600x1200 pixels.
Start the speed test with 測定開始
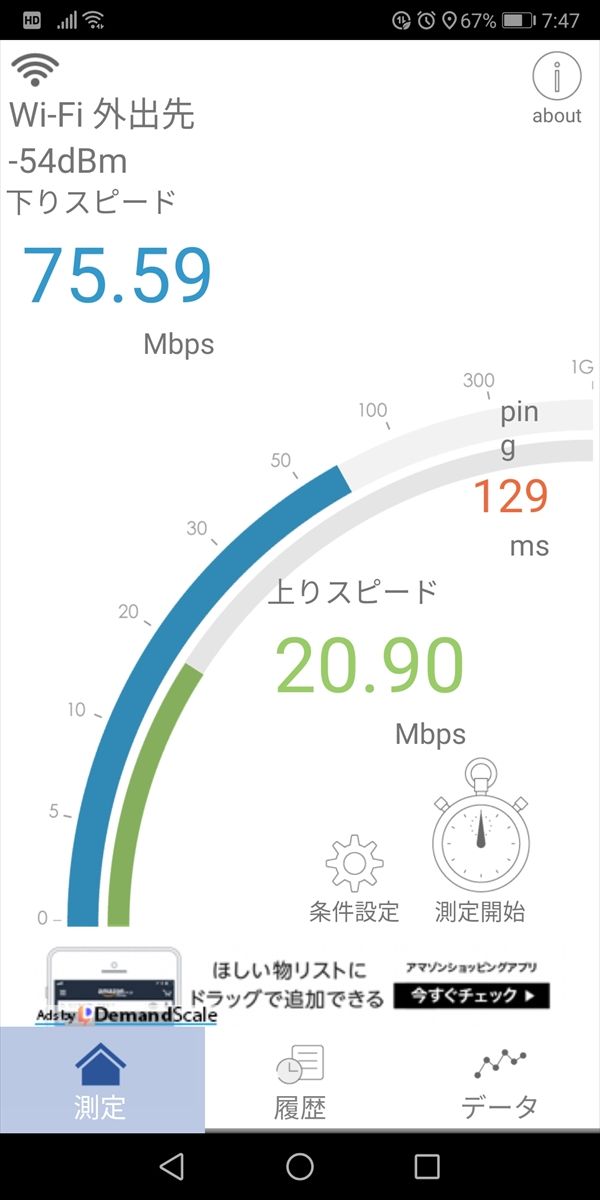[x=480, y=838]
